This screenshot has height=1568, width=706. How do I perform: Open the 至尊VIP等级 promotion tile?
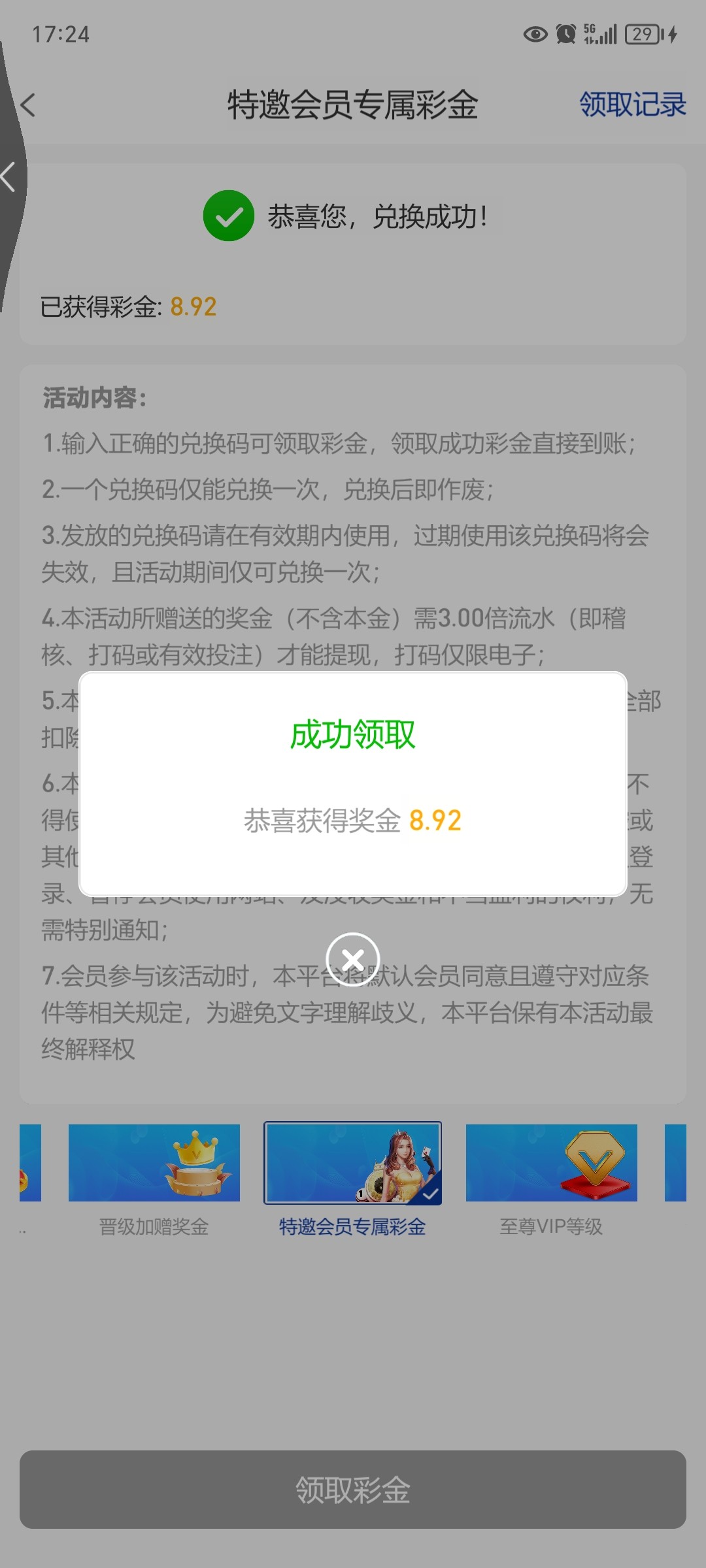[x=551, y=1163]
